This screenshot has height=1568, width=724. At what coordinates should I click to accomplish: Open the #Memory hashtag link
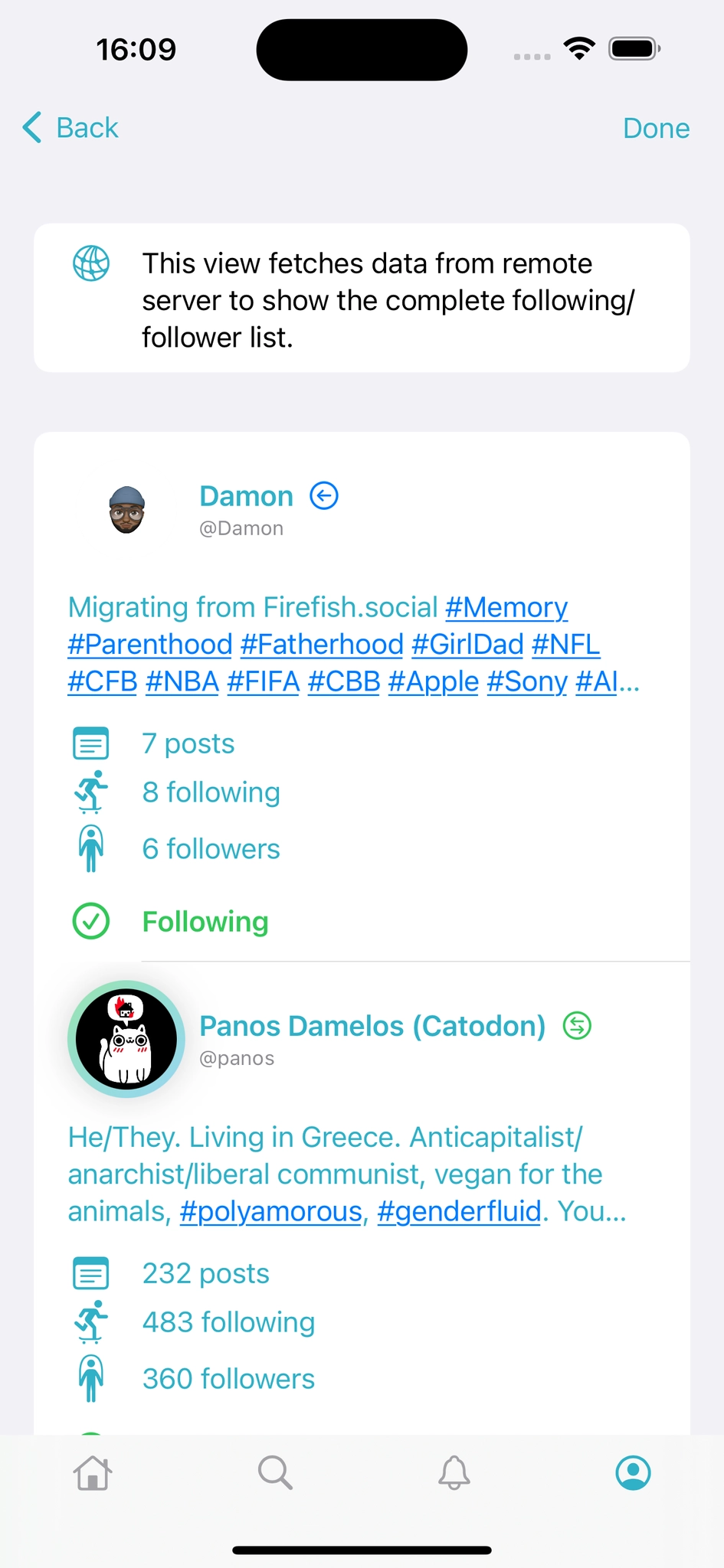point(506,607)
